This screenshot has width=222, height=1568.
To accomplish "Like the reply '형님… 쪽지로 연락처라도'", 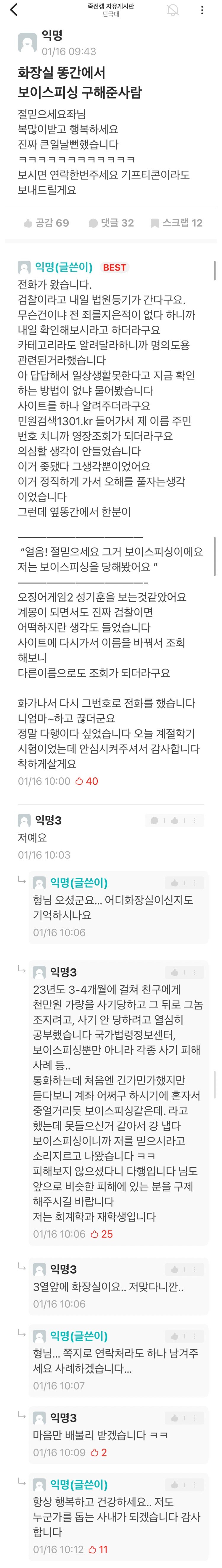I will (175, 1336).
